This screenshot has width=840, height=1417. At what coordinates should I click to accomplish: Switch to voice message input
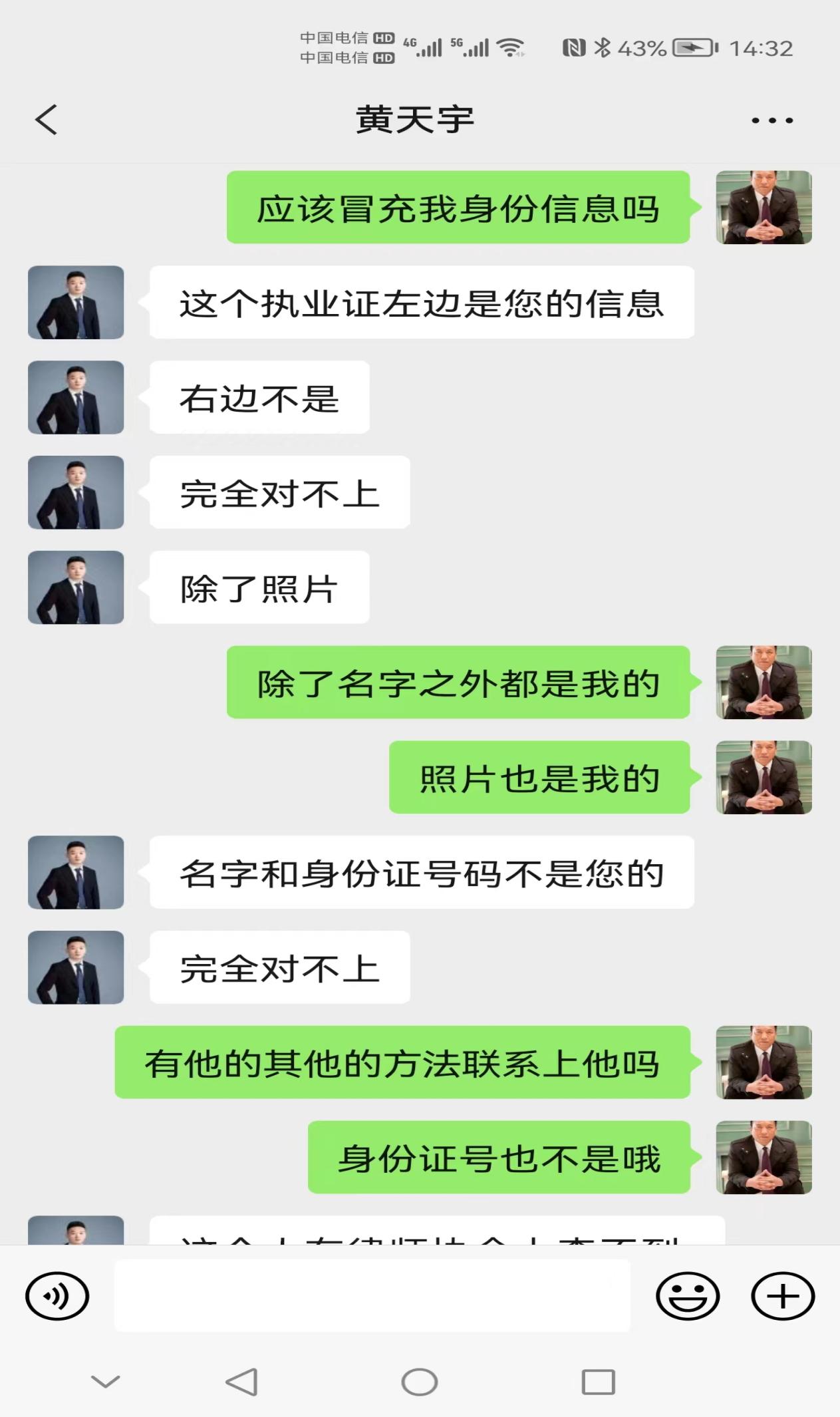pyautogui.click(x=57, y=1296)
